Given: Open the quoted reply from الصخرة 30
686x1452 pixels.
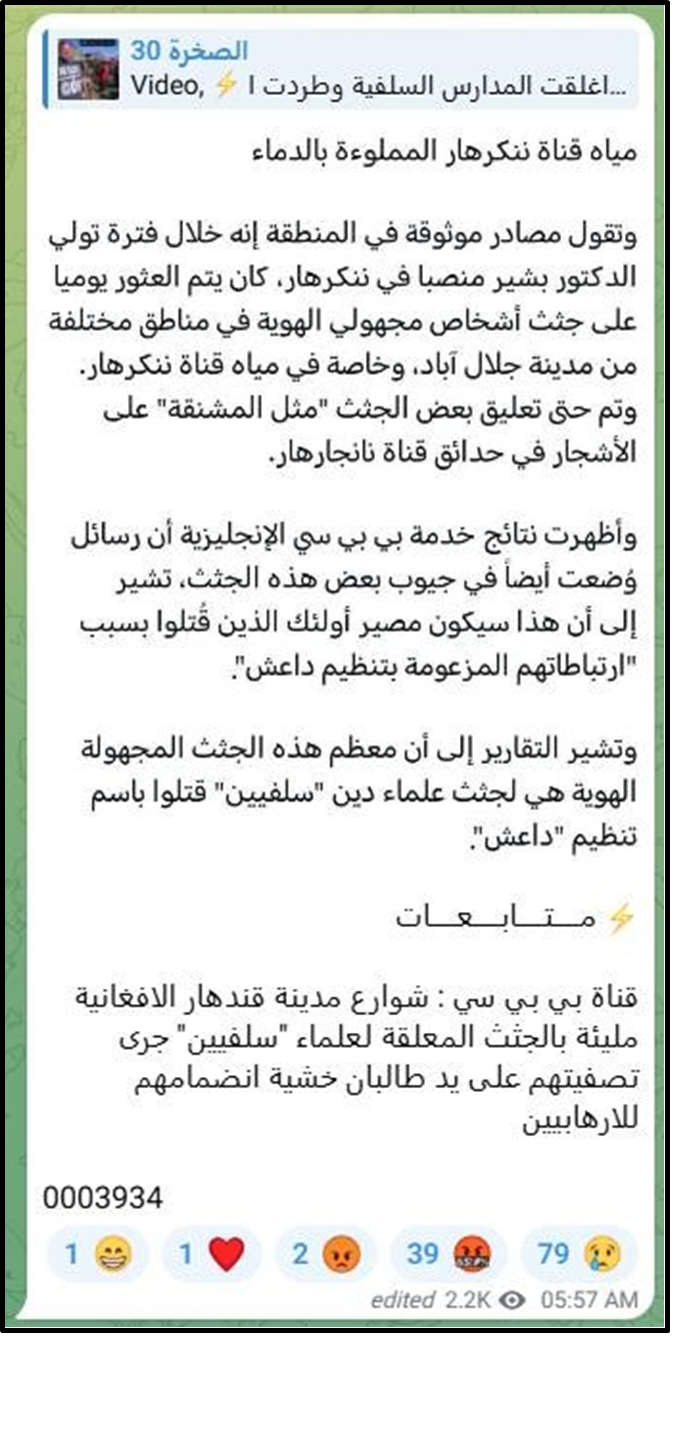Looking at the screenshot, I should 340,68.
